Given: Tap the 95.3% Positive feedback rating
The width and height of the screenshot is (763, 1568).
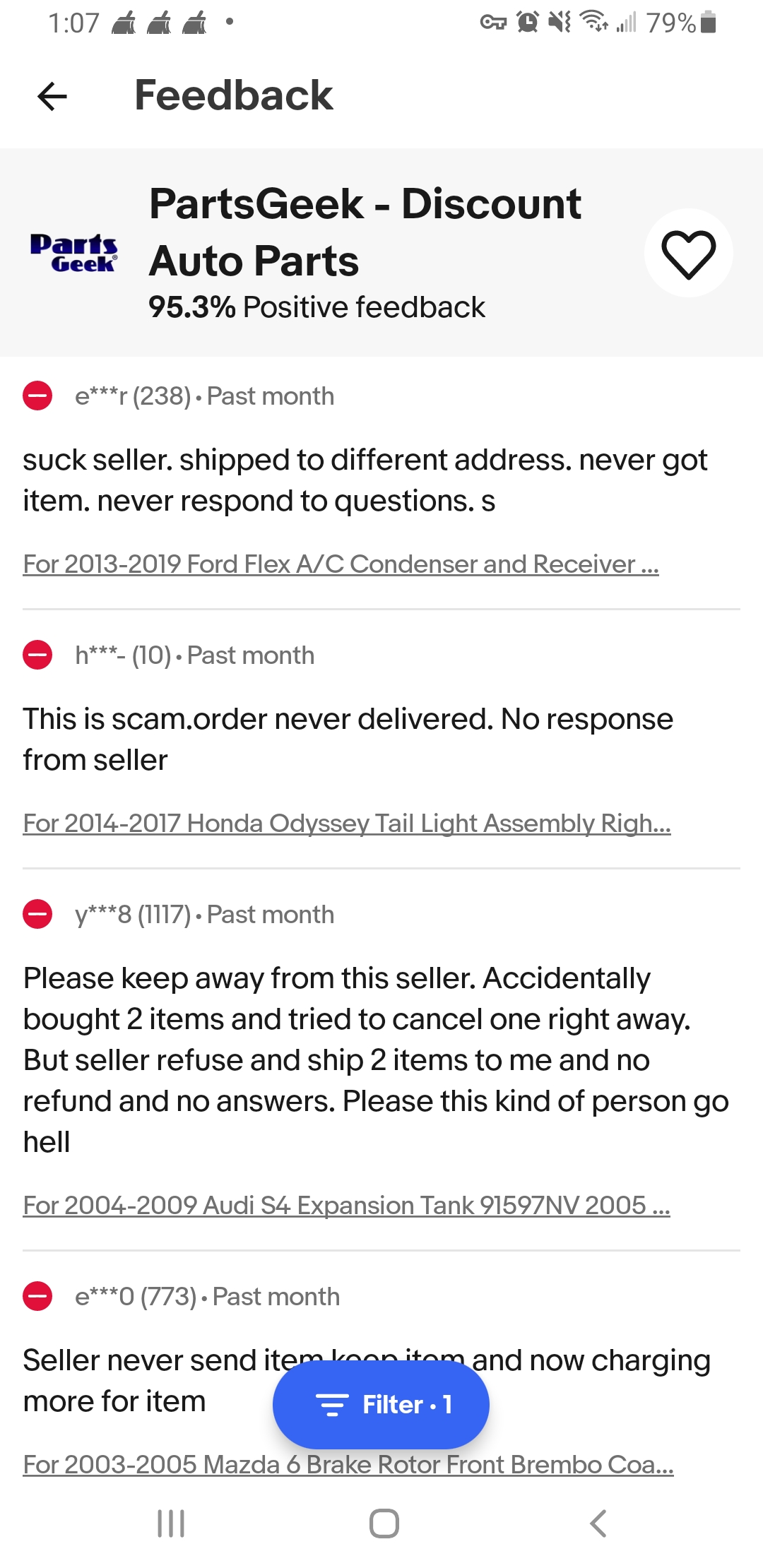Looking at the screenshot, I should tap(315, 307).
